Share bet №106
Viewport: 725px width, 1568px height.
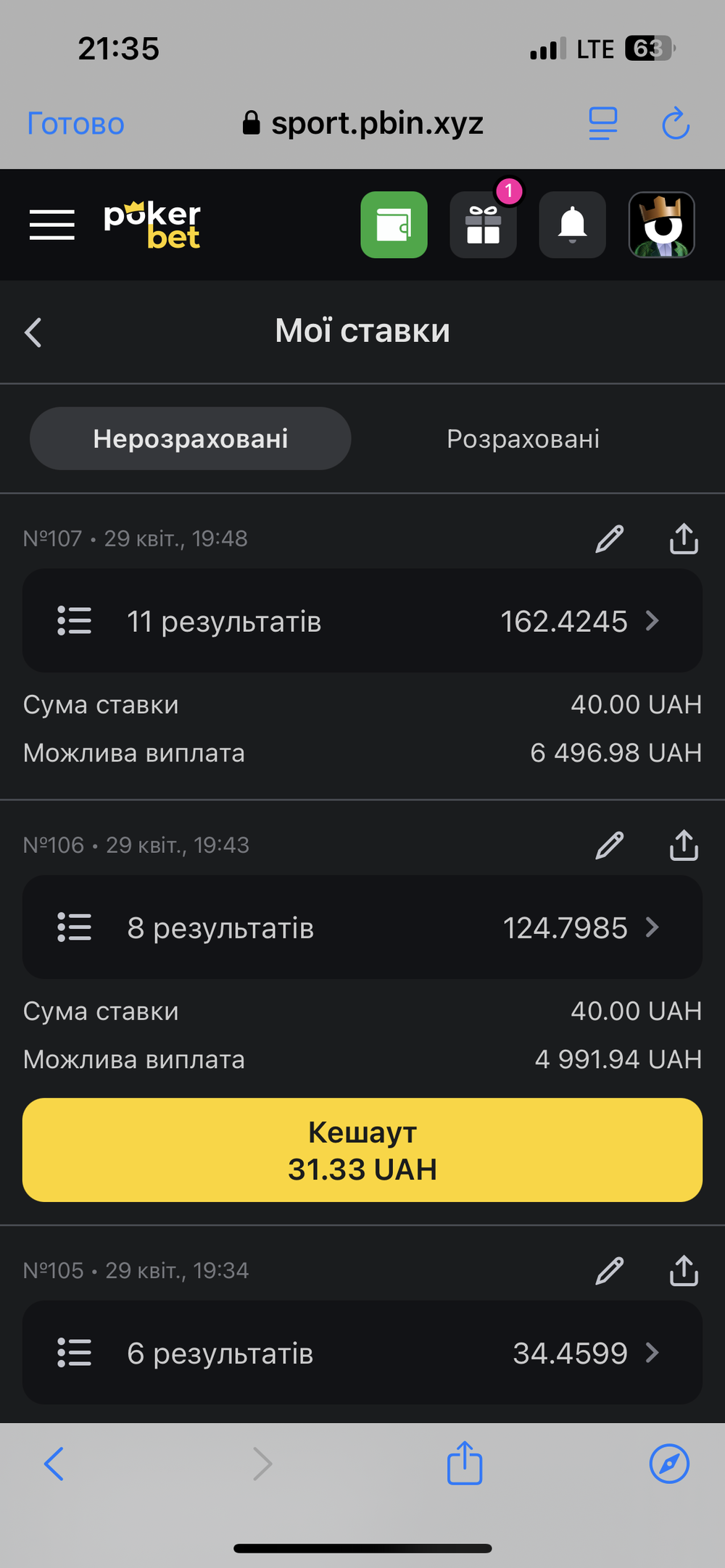tap(684, 846)
